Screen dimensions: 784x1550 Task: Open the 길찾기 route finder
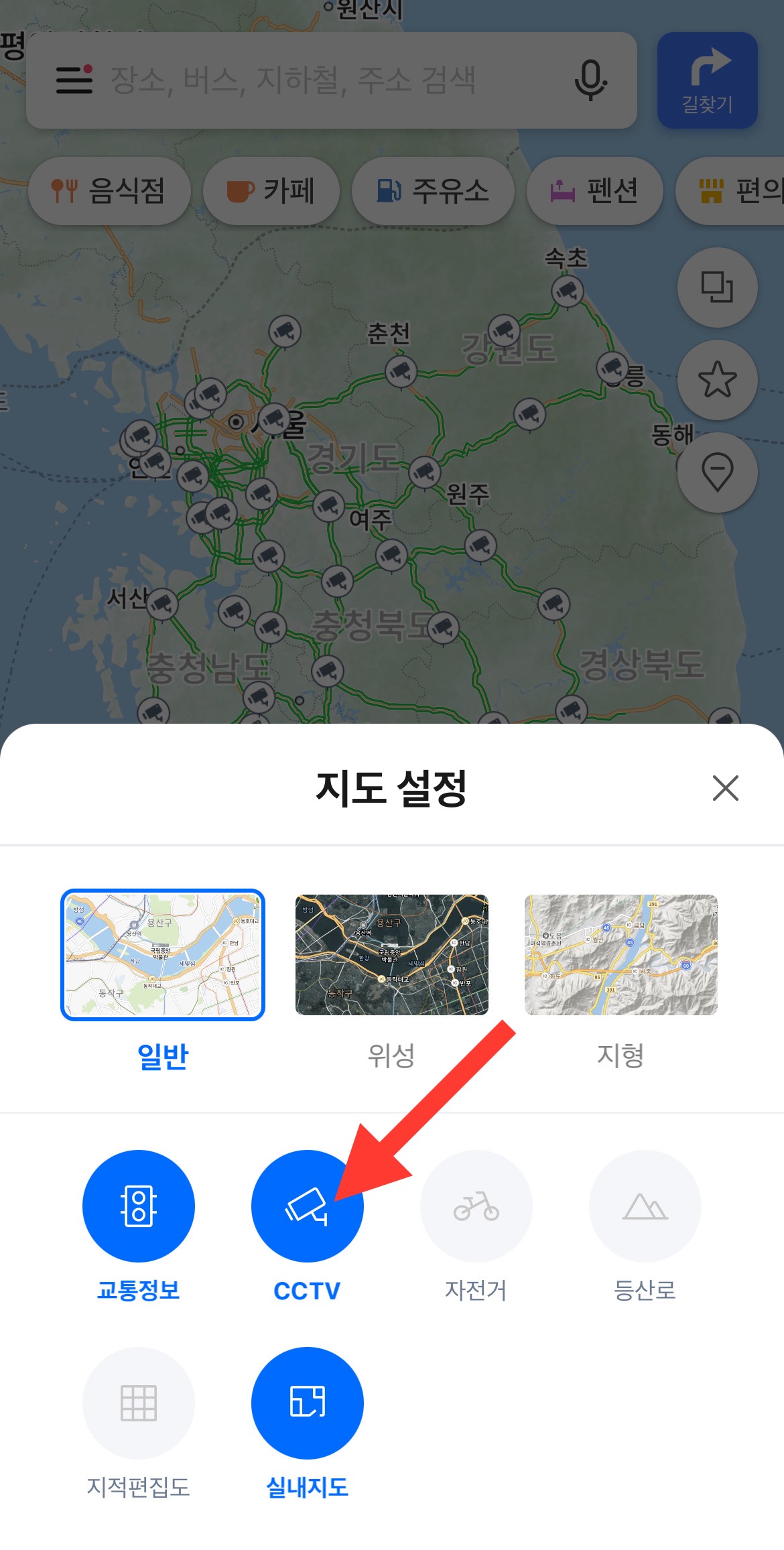pyautogui.click(x=708, y=79)
